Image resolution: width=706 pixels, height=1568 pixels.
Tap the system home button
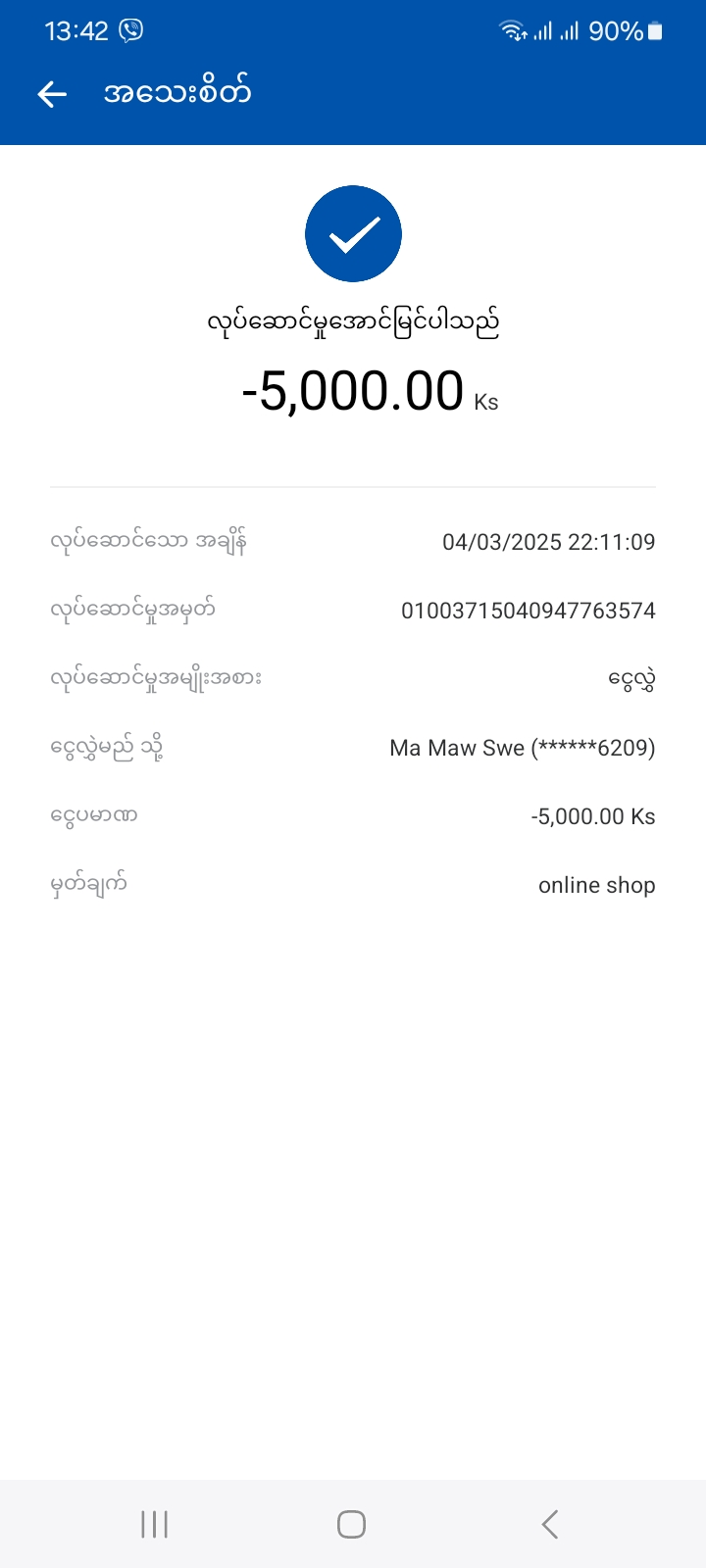tap(351, 1524)
